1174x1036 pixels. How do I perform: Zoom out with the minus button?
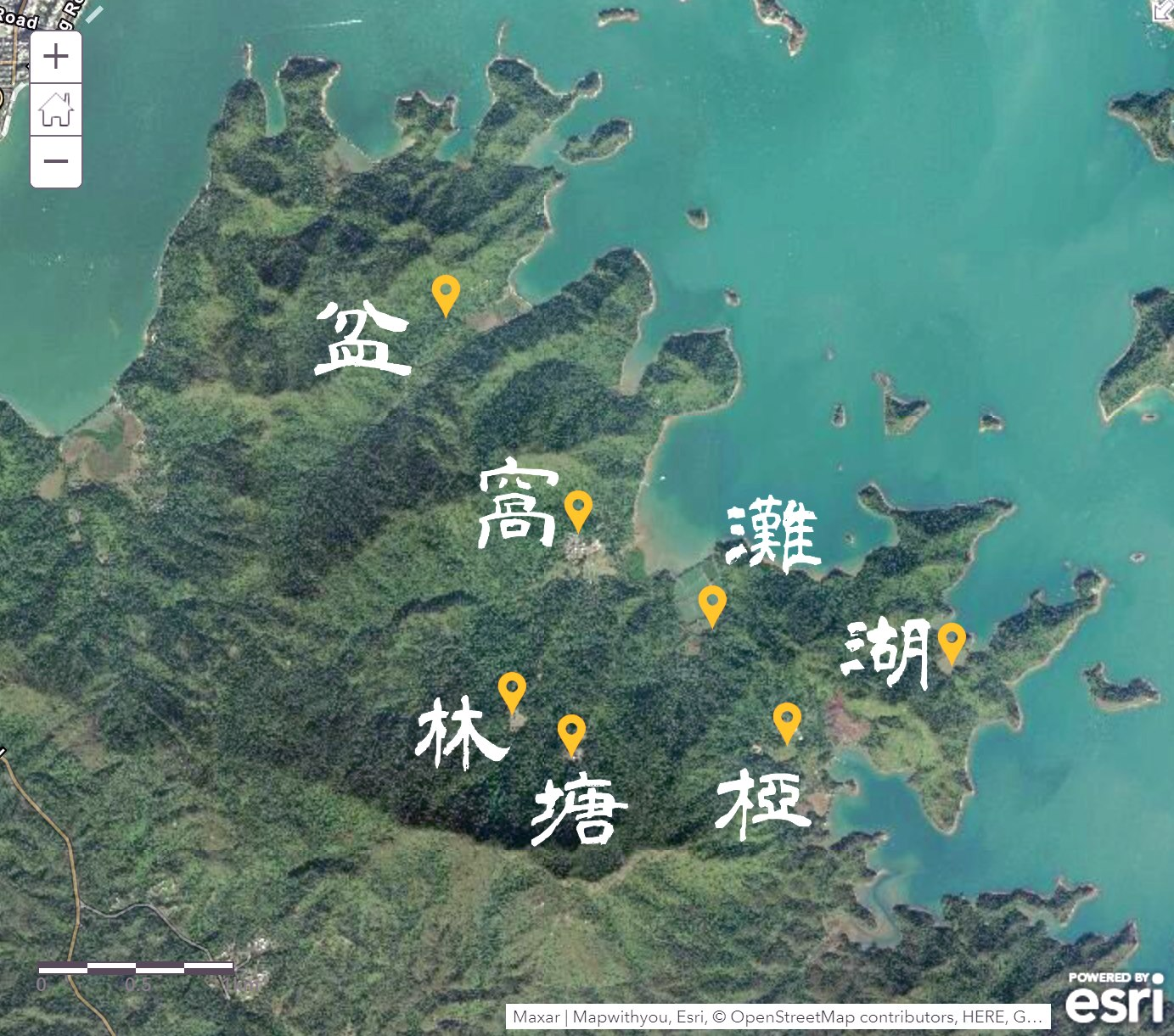(x=56, y=161)
